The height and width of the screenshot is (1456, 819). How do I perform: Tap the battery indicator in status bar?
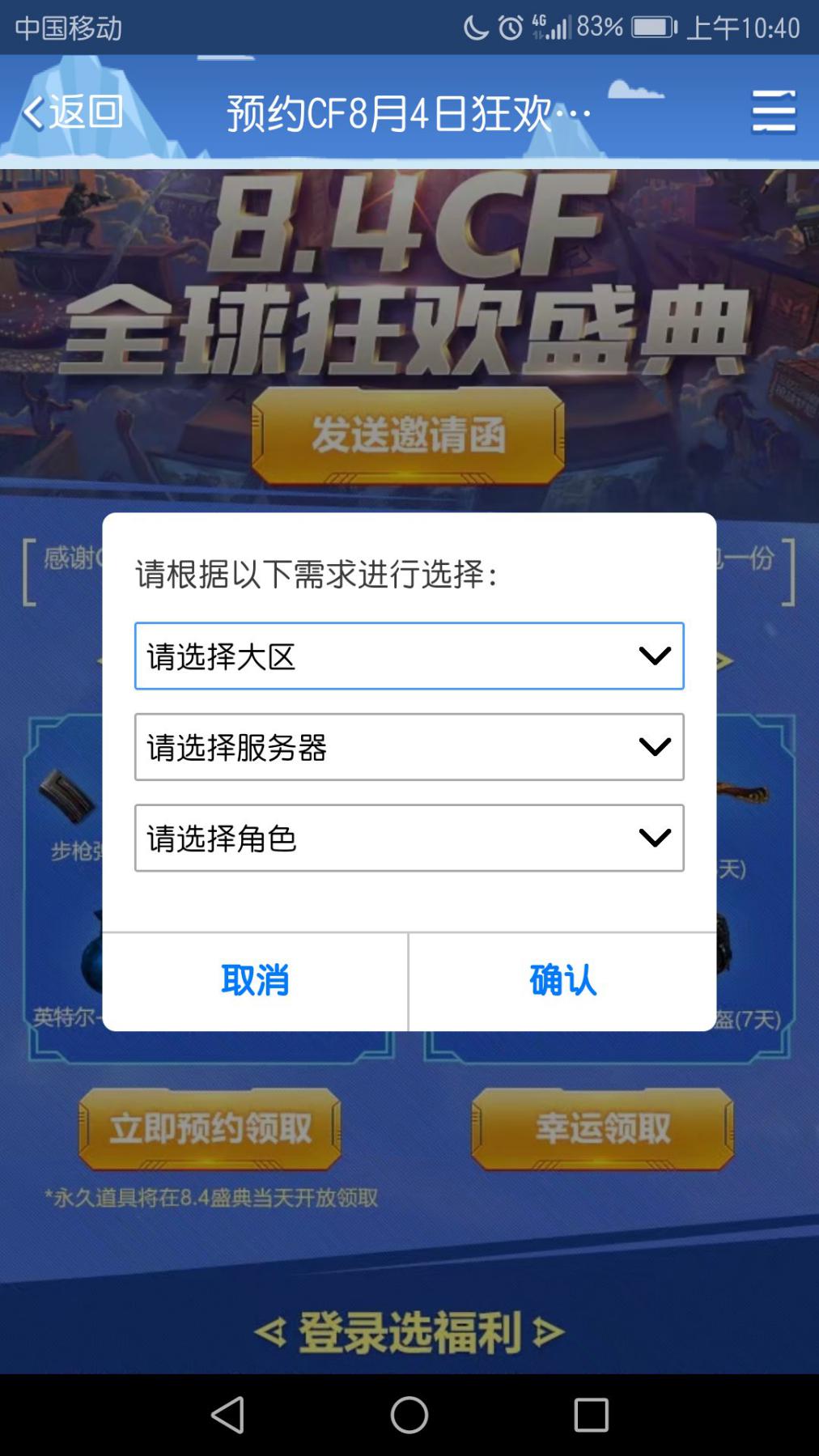[652, 25]
